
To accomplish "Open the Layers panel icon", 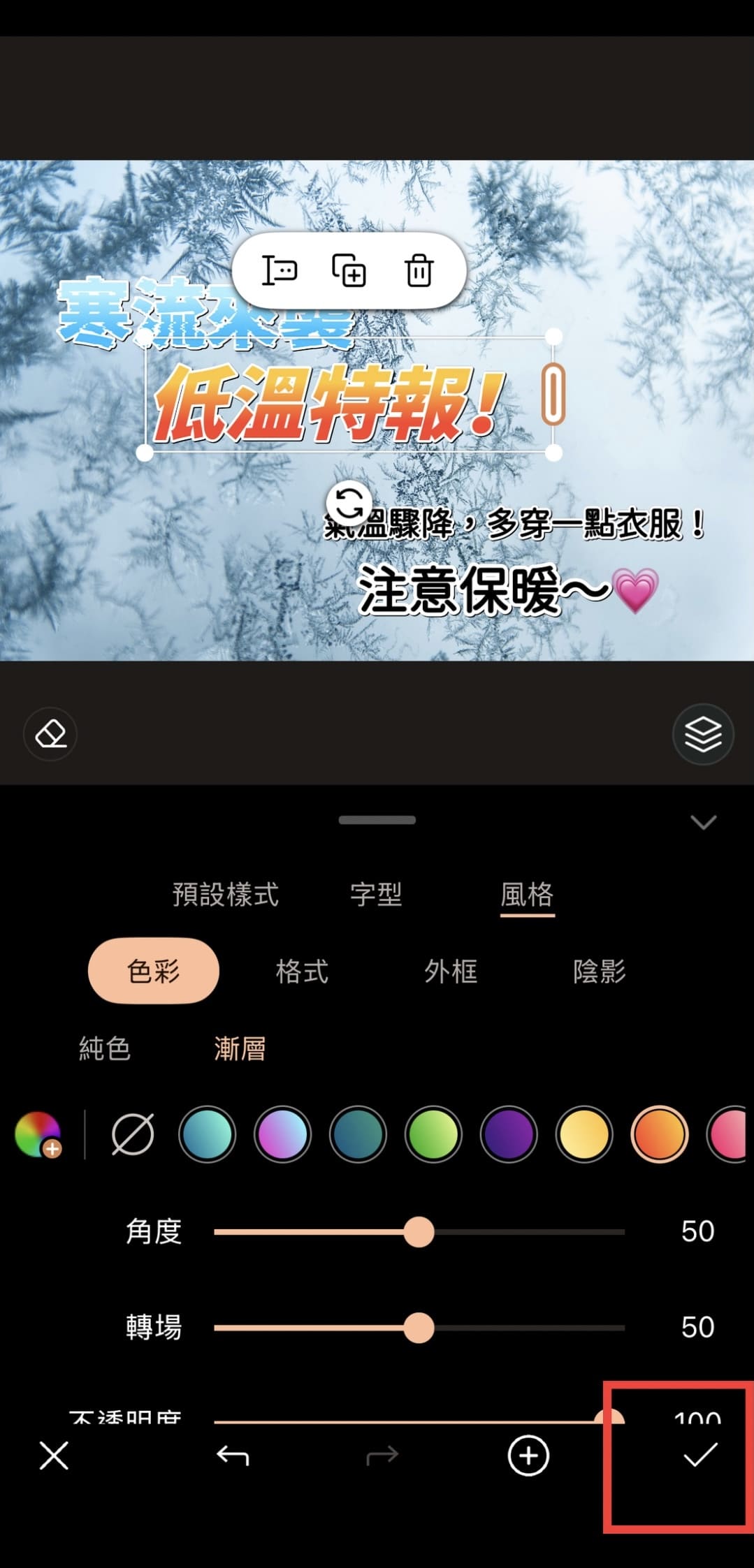I will point(702,734).
